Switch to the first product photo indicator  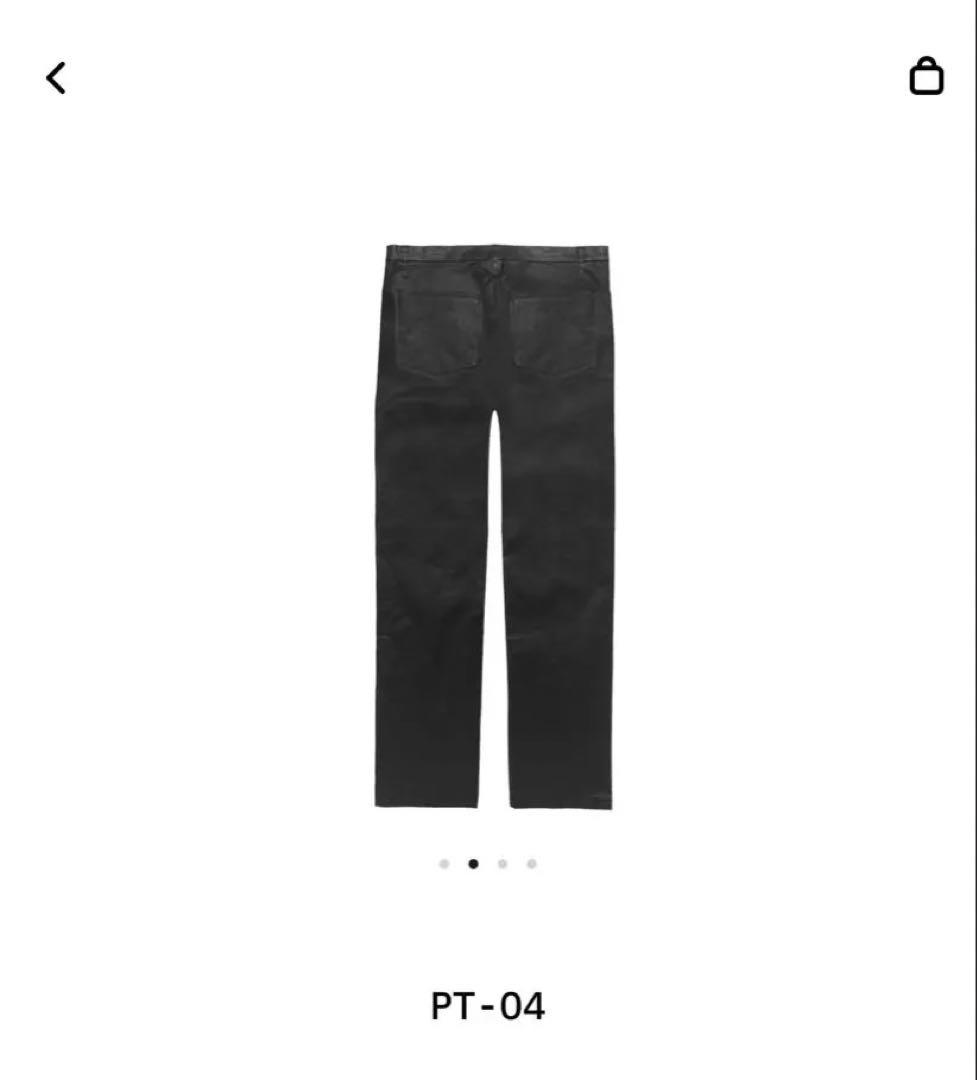point(446,861)
